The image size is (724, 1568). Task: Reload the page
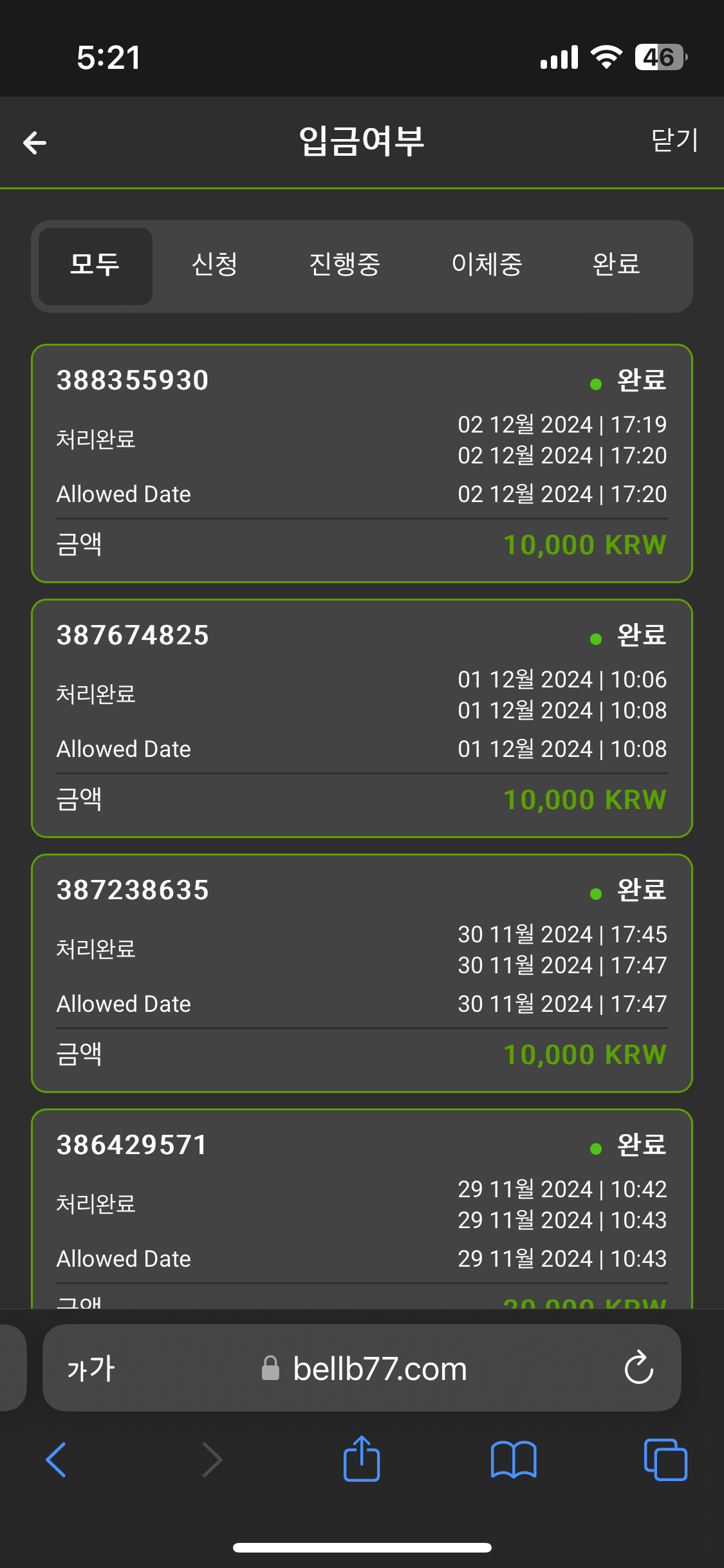[638, 1368]
